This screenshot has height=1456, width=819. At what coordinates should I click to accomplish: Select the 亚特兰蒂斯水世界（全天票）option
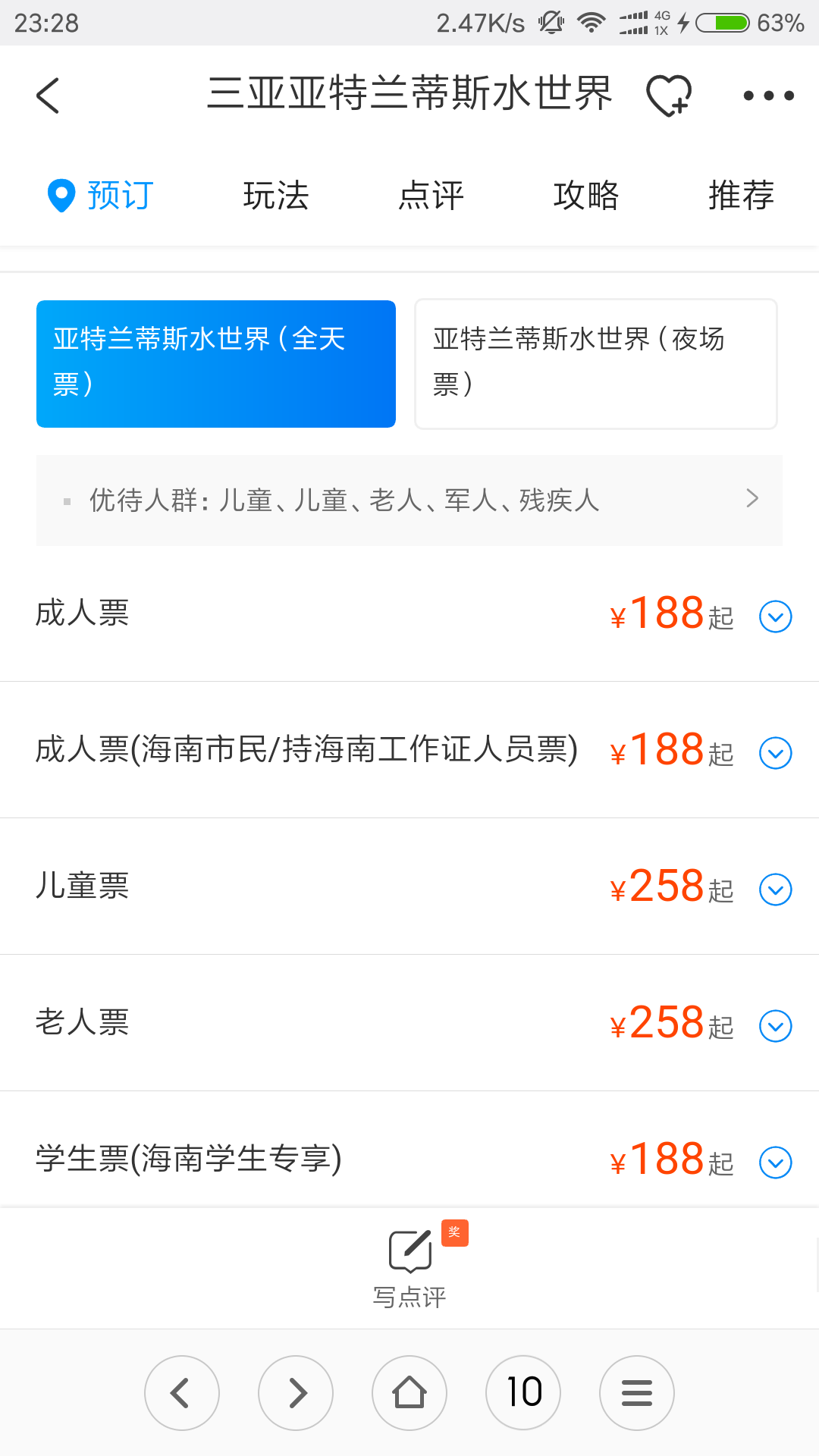[x=216, y=364]
